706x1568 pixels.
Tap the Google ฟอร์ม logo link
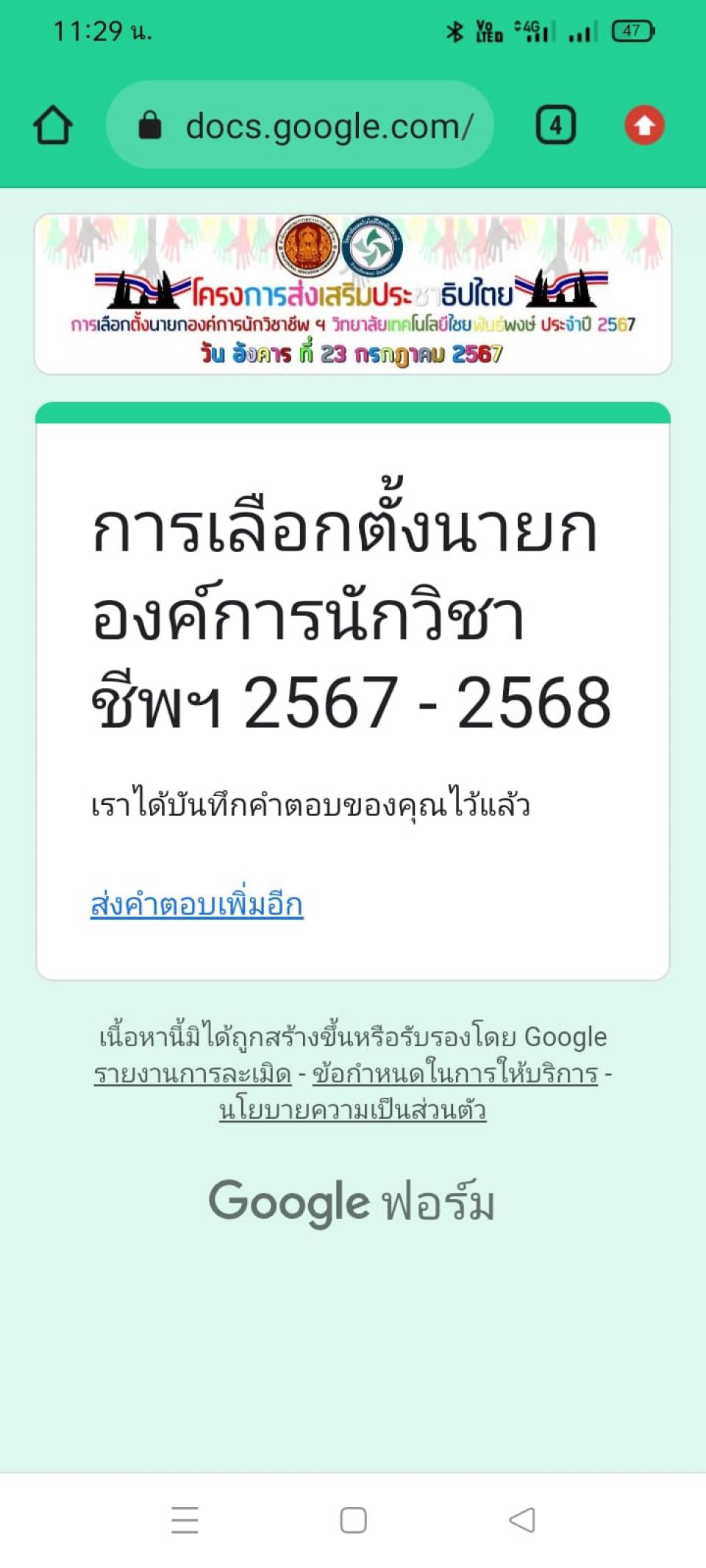pos(352,1203)
